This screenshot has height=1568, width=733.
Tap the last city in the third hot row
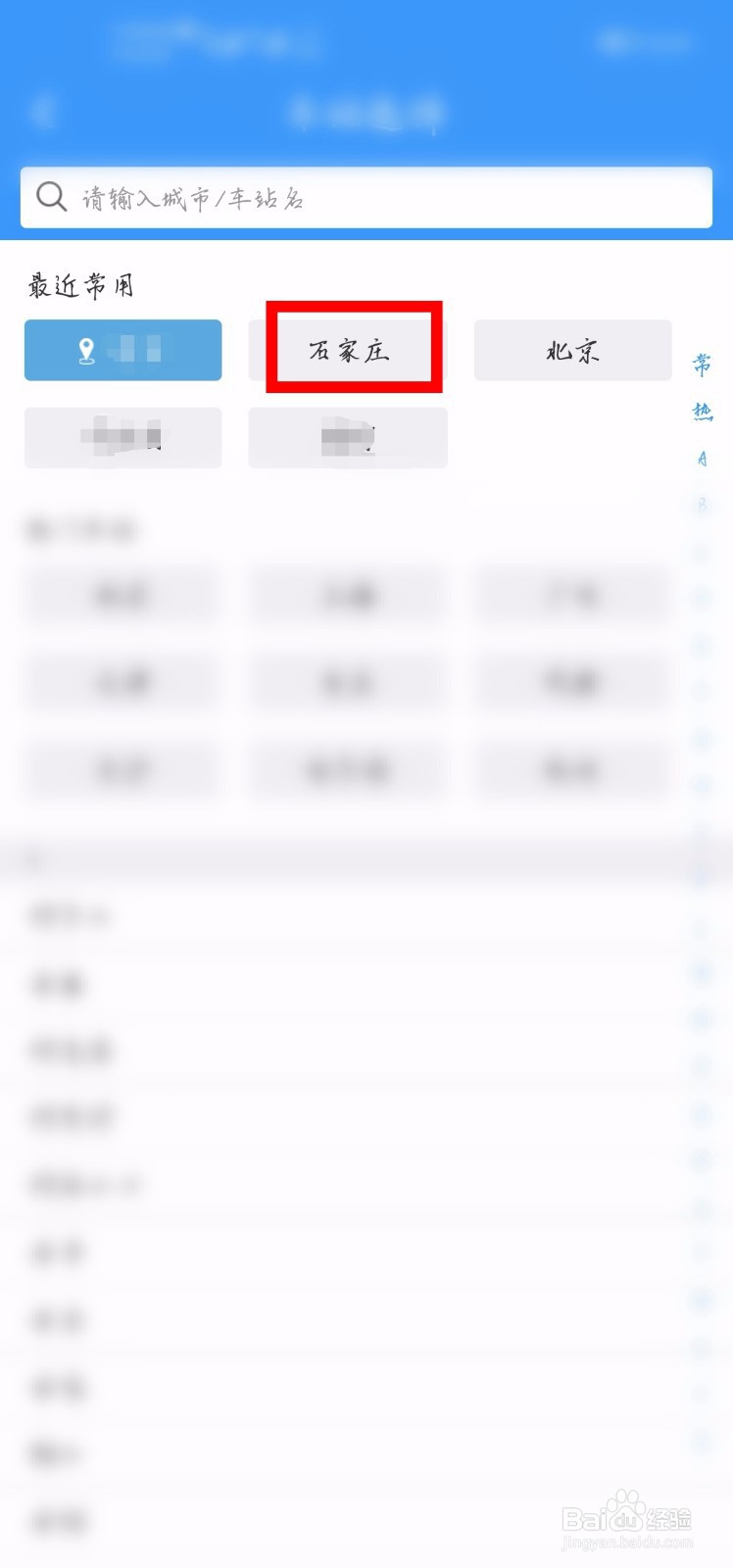571,771
